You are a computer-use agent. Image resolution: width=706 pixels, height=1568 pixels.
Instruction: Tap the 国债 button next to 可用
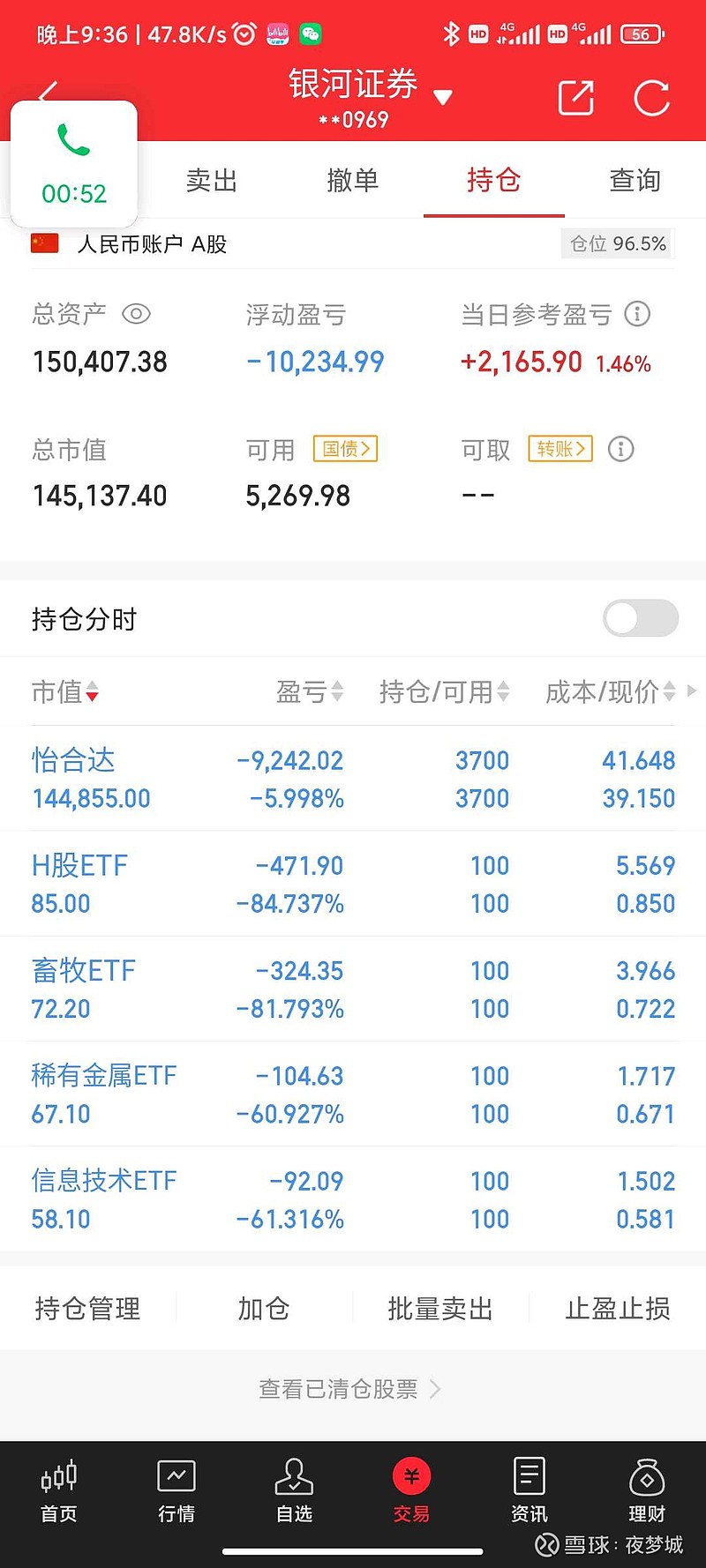click(x=346, y=449)
